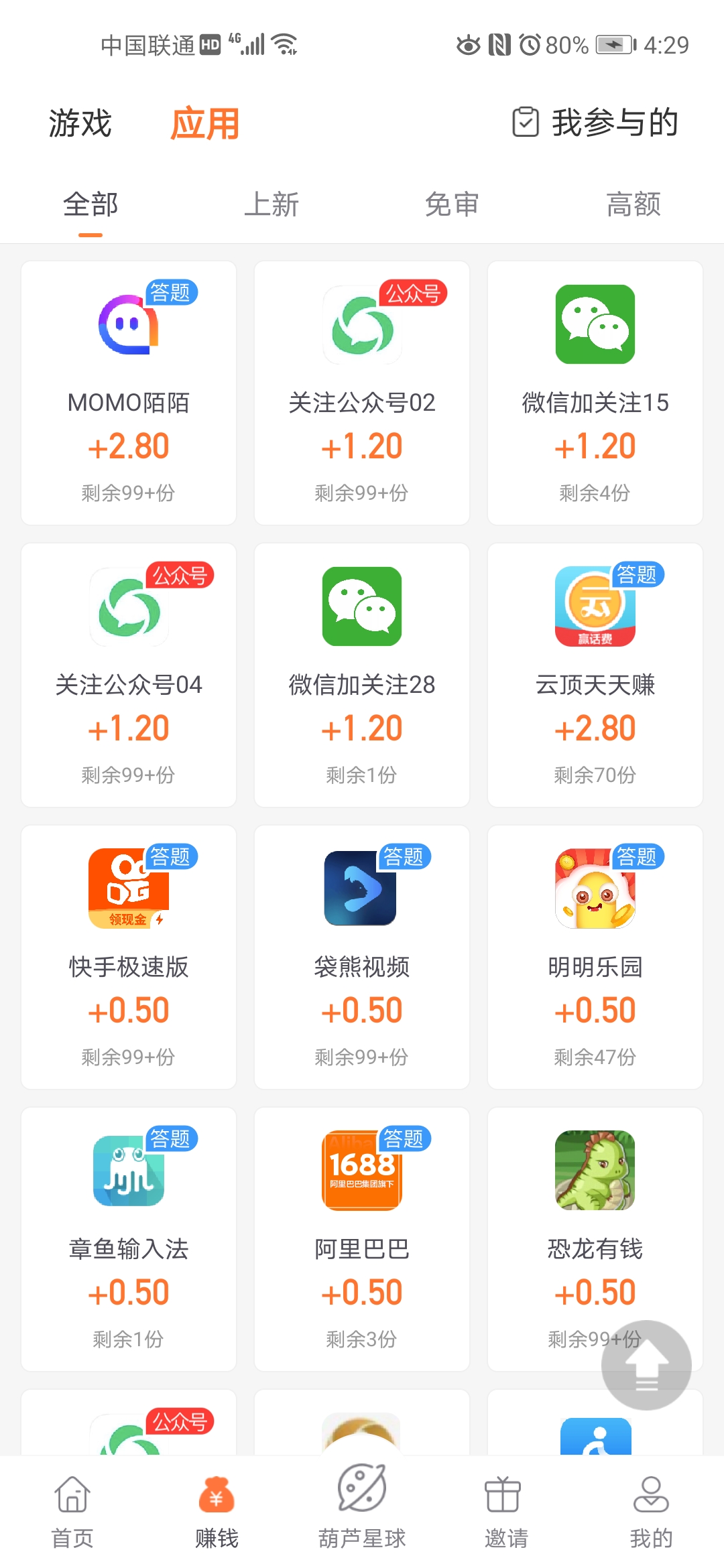Viewport: 724px width, 1568px height.
Task: Open the MOMO陌陌 task card
Action: (129, 393)
